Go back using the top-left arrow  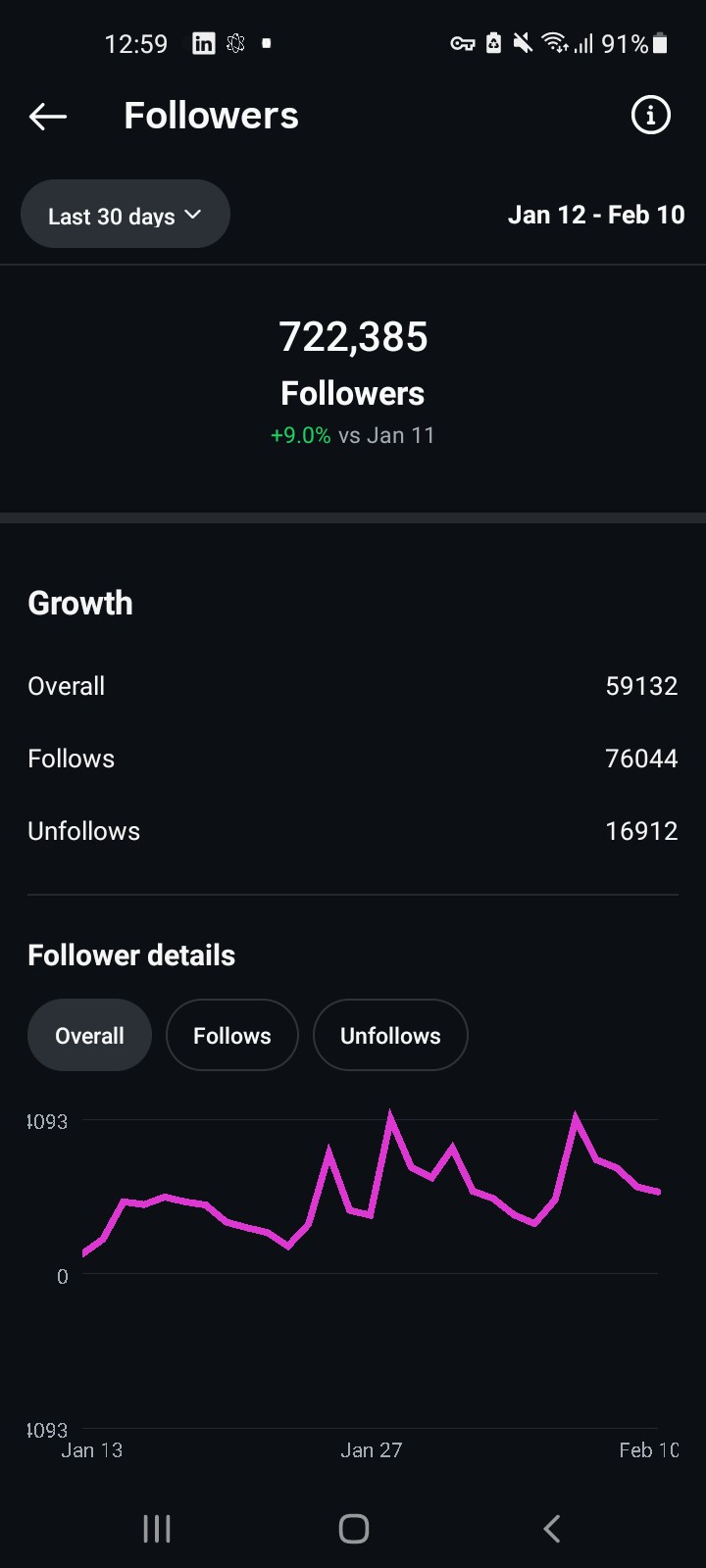48,117
